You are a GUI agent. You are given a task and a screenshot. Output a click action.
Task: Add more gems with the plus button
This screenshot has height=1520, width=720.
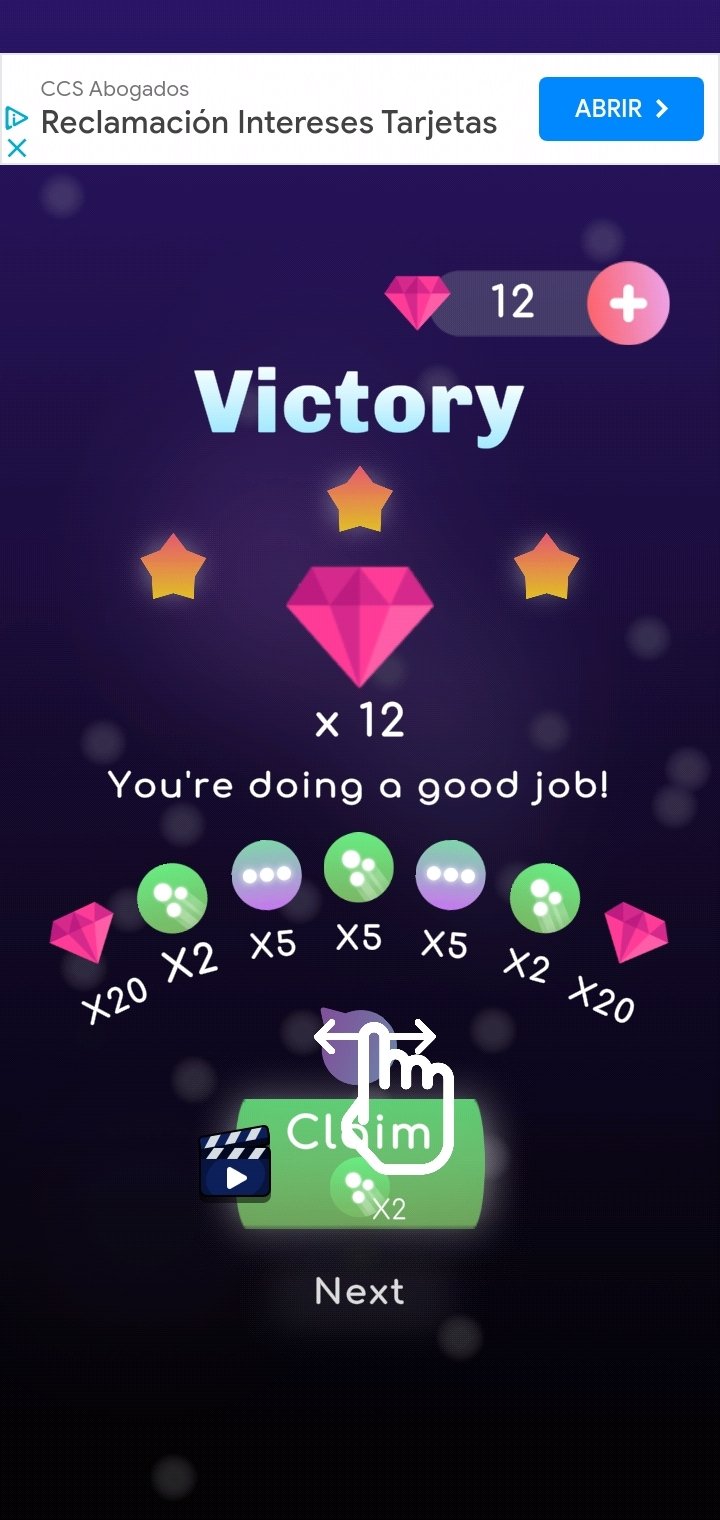[628, 305]
